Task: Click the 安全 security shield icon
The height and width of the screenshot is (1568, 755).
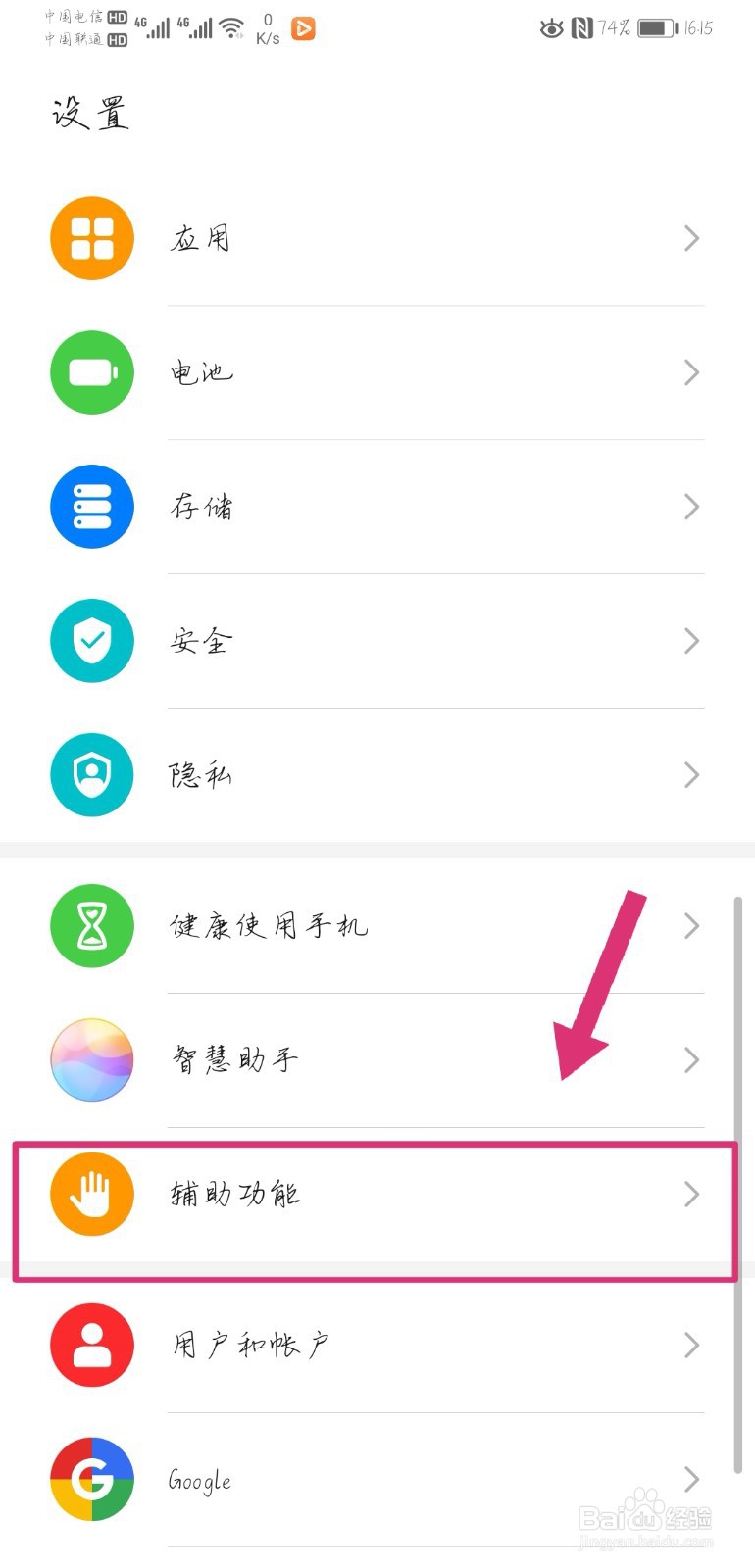Action: (91, 640)
